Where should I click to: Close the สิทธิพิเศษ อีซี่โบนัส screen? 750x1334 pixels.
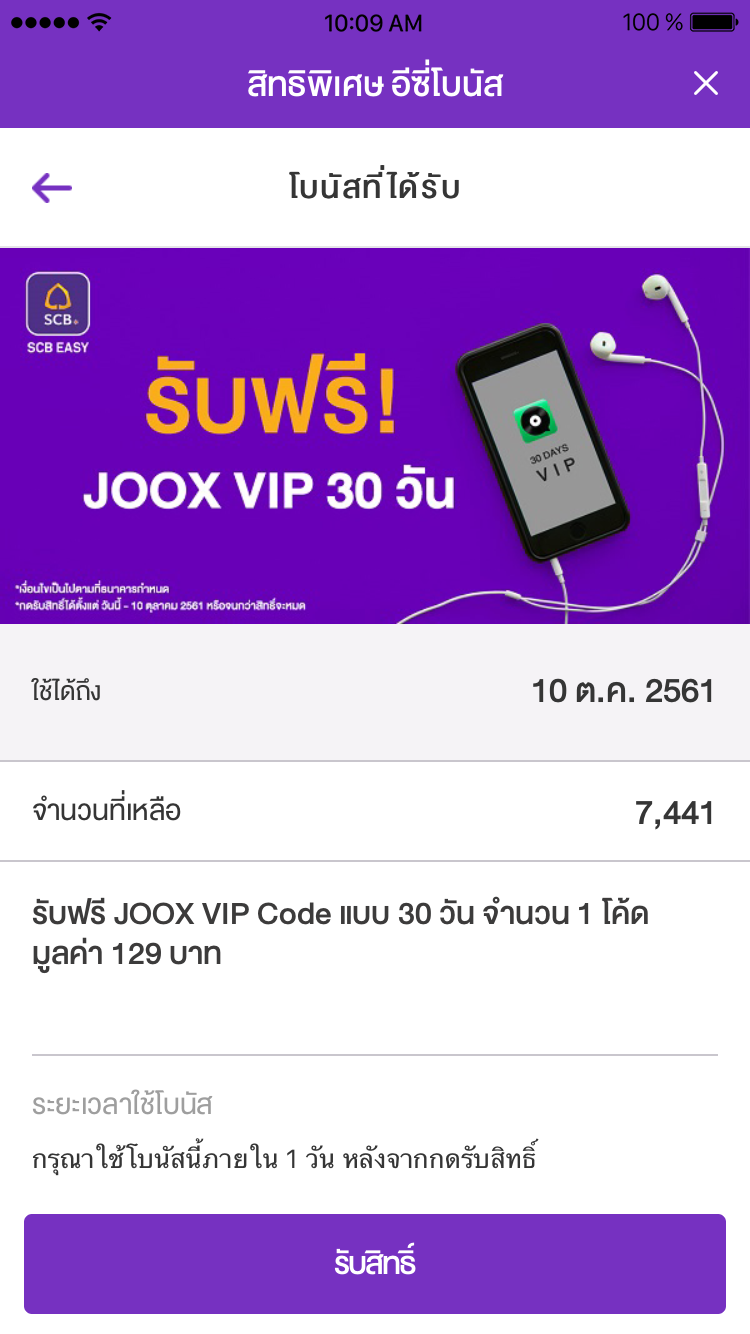tap(705, 84)
